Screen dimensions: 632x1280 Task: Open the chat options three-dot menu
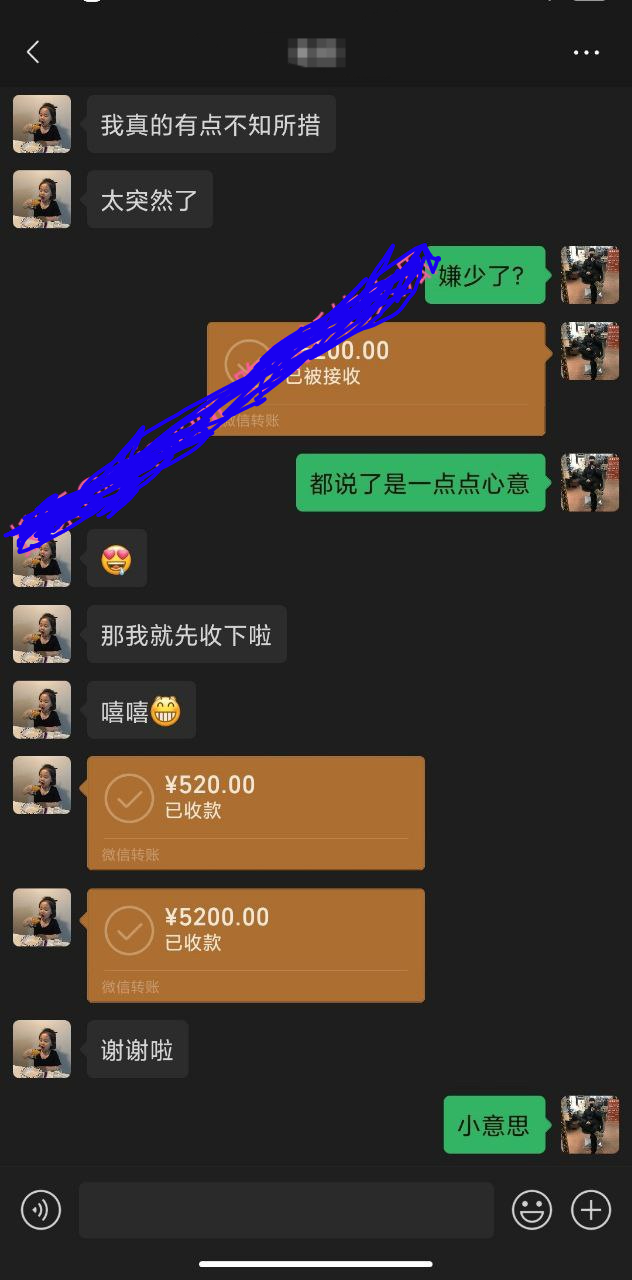(586, 53)
